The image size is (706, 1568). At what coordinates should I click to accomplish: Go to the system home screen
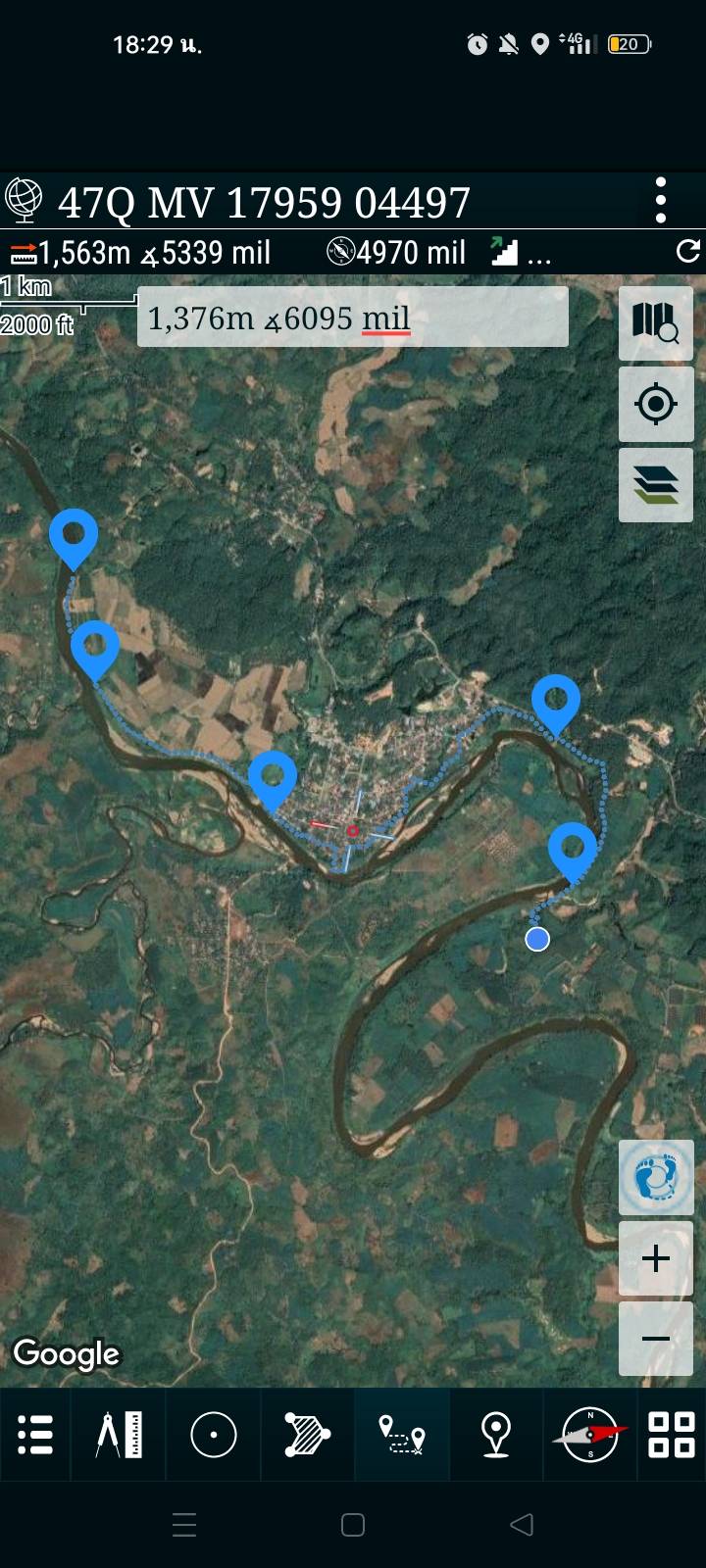click(353, 1524)
